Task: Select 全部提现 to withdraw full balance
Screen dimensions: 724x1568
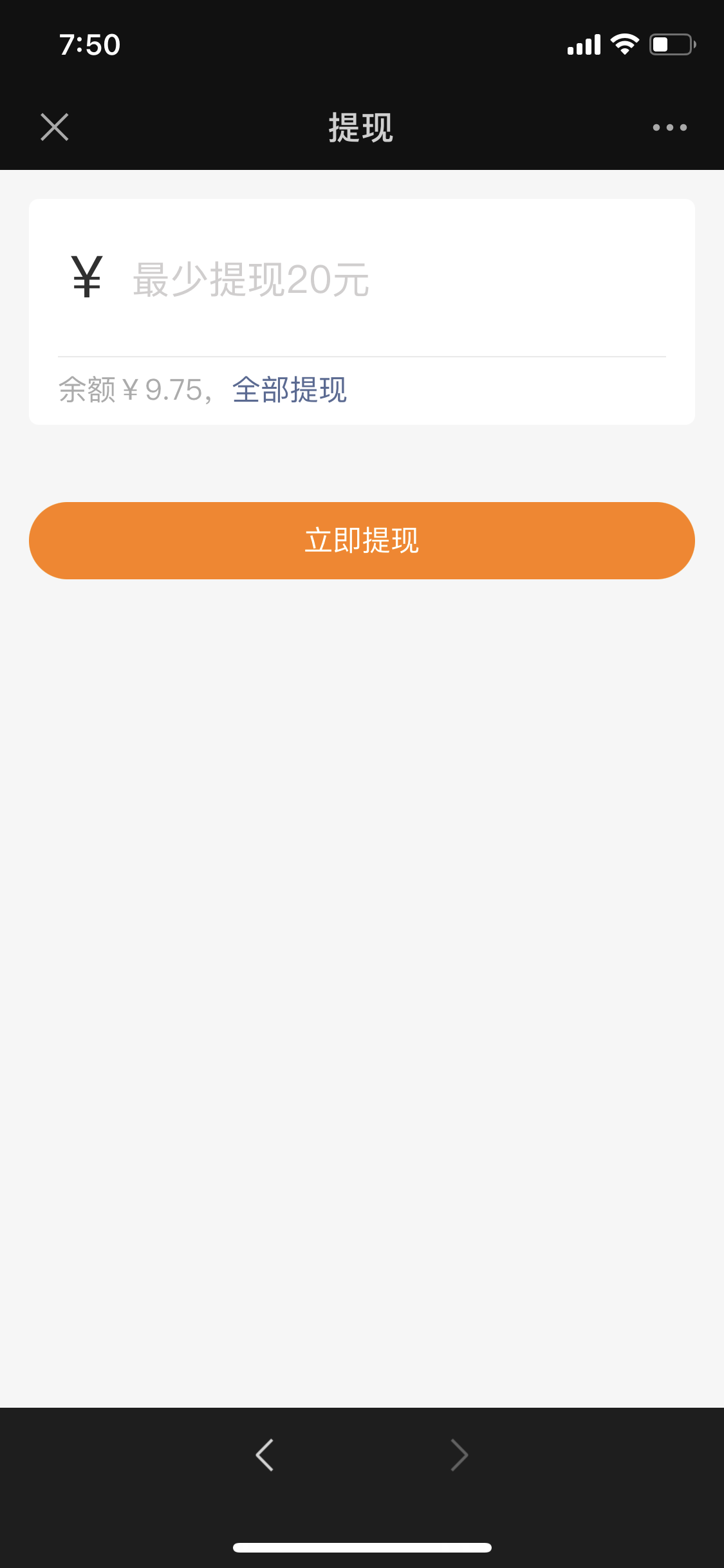Action: click(290, 389)
